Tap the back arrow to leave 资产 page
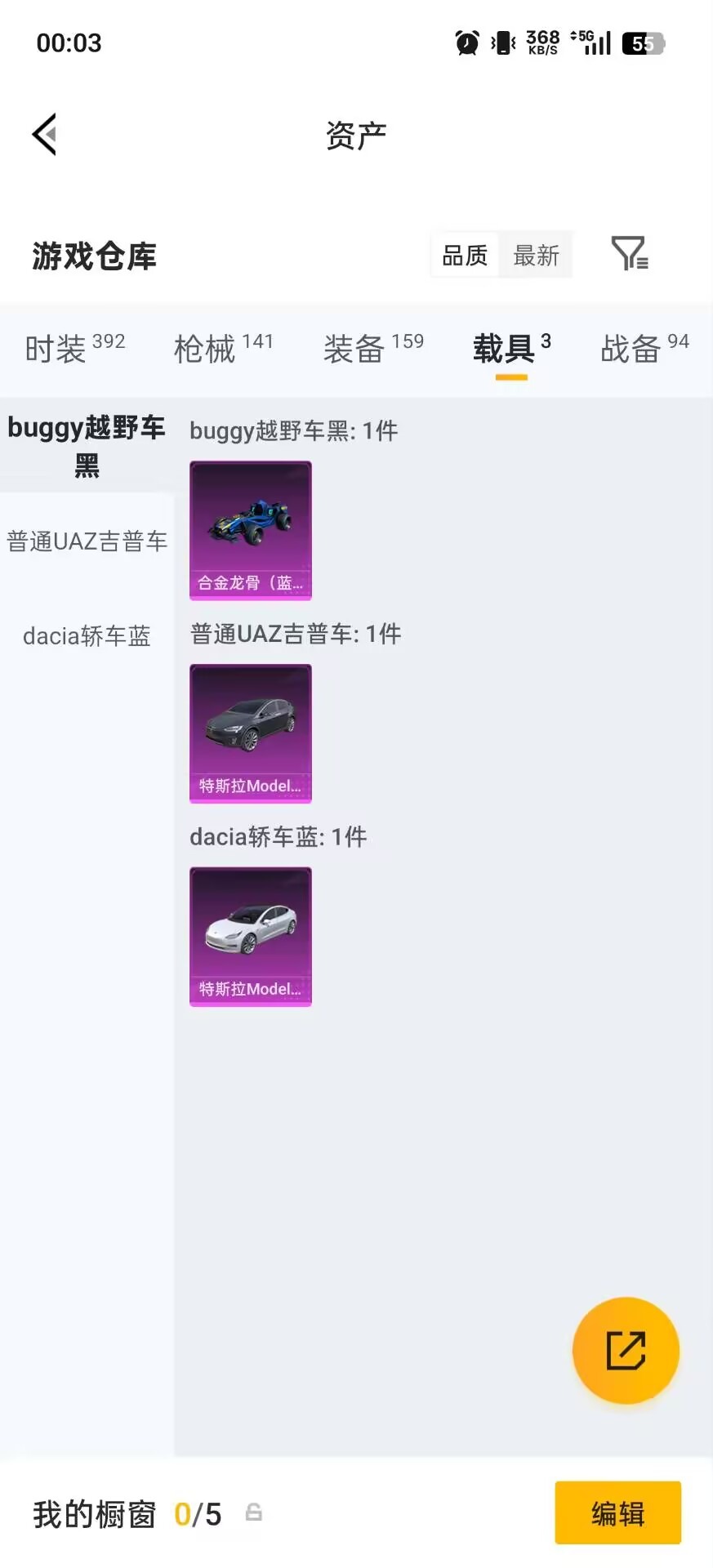This screenshot has width=713, height=1568. (x=45, y=133)
